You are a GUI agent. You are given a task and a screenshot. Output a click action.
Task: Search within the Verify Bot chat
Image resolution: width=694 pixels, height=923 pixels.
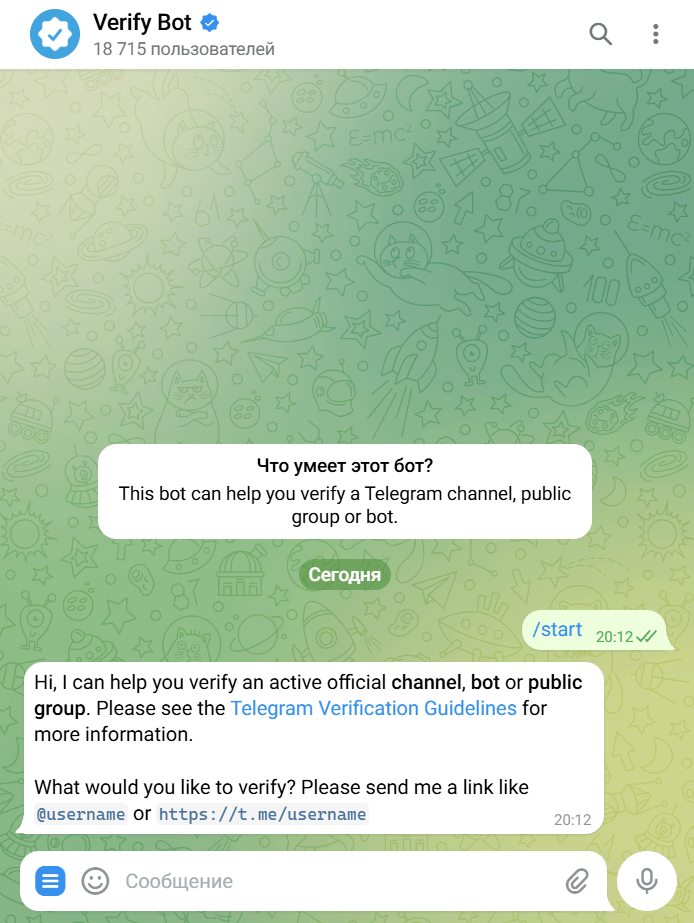pos(600,34)
